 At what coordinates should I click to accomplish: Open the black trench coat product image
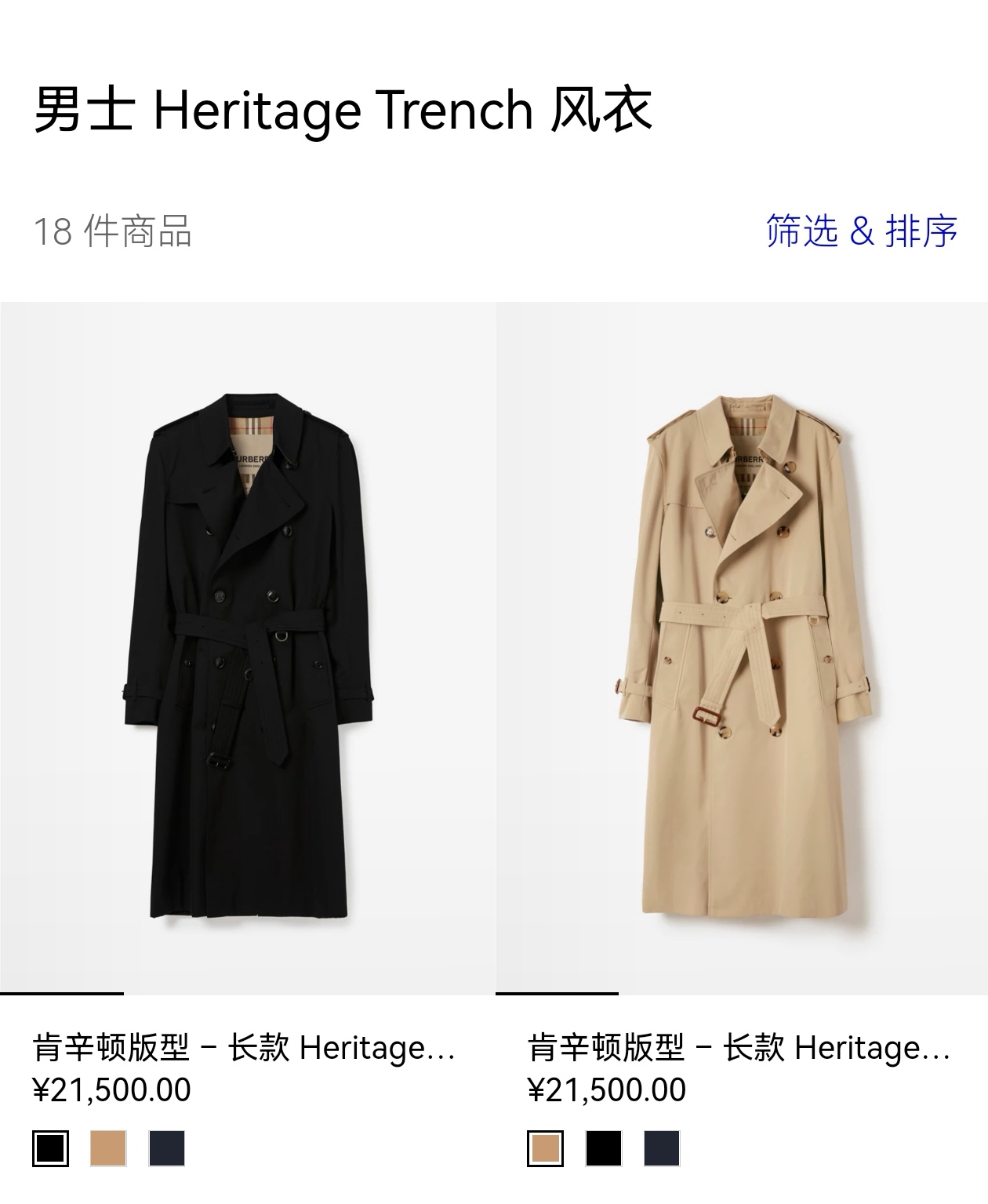247,648
